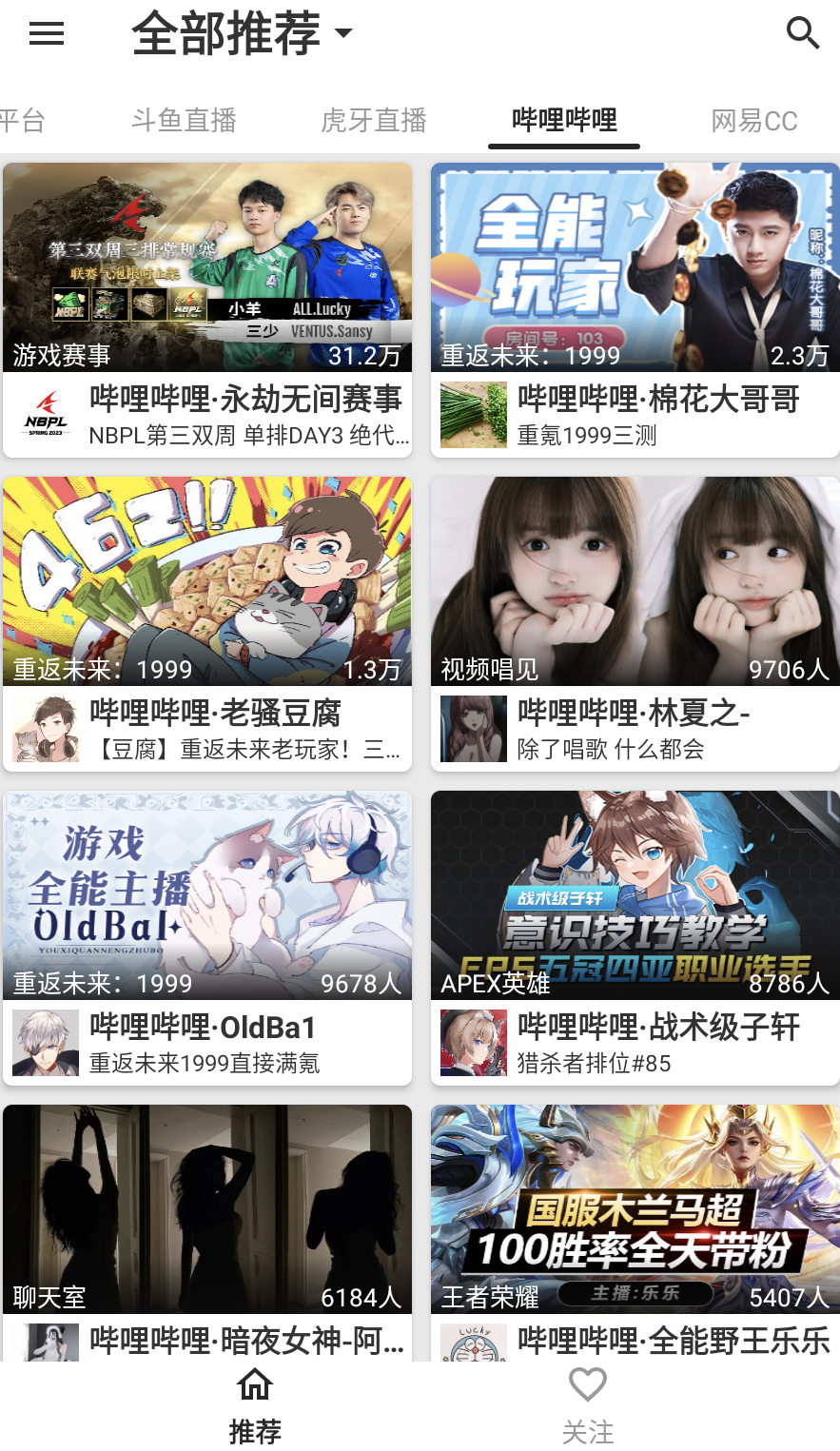Open the search icon
Screen dimensions: 840x1451
(x=803, y=34)
